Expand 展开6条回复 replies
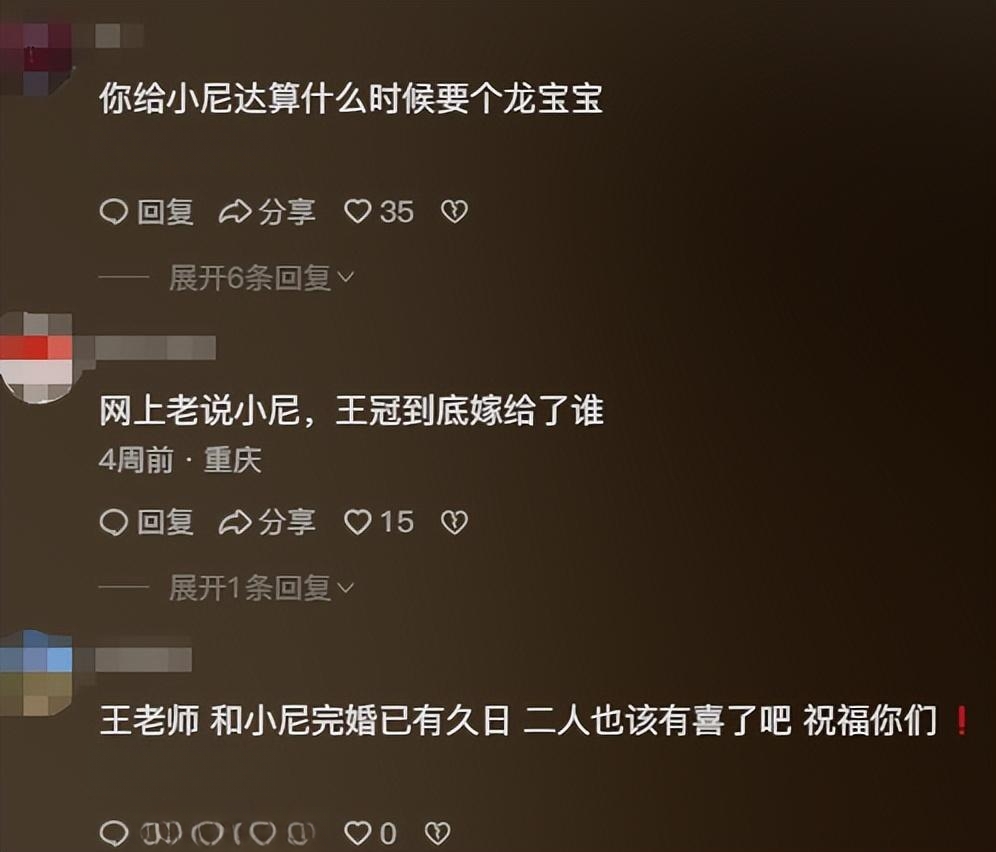Viewport: 996px width, 852px height. coord(260,278)
